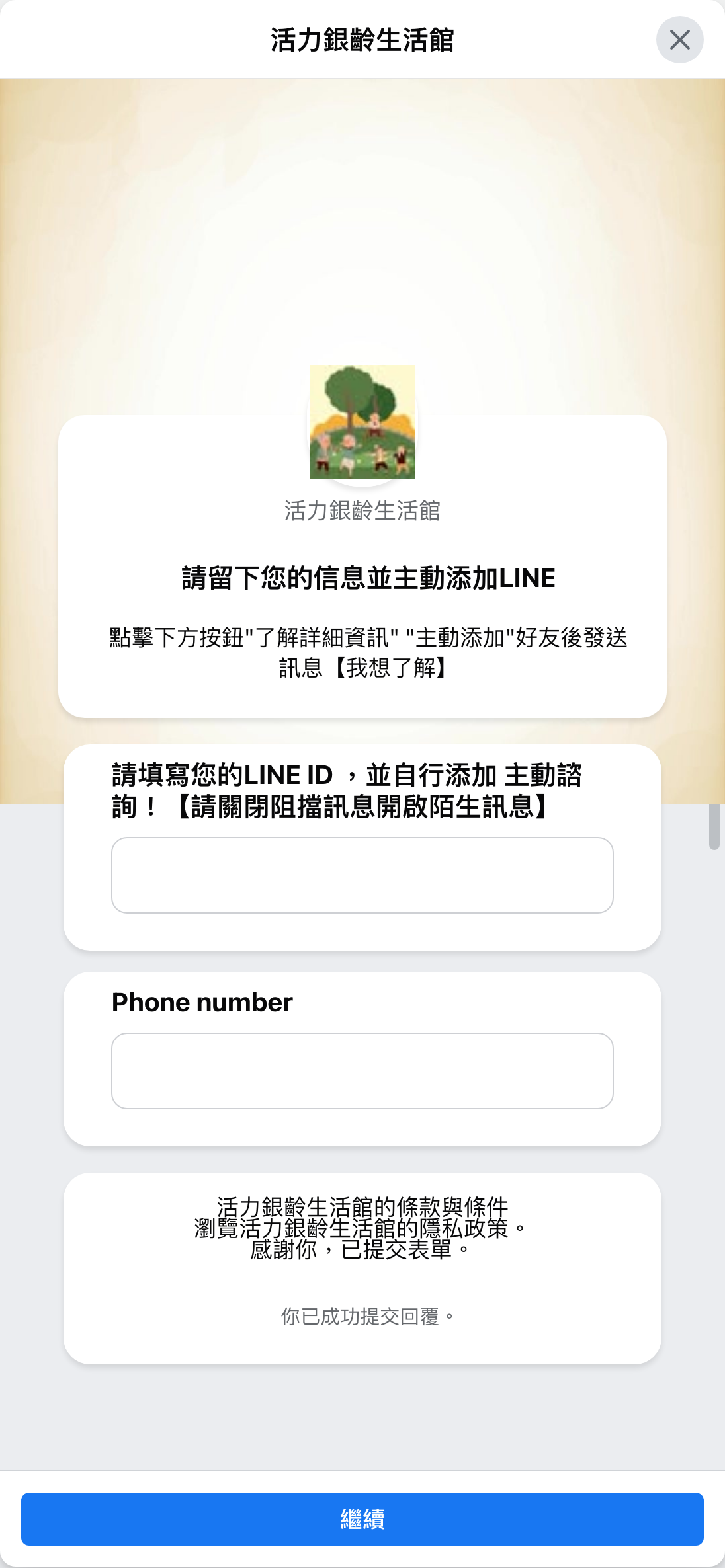This screenshot has width=725, height=1568.
Task: Dismiss the form via the X icon
Action: click(680, 40)
